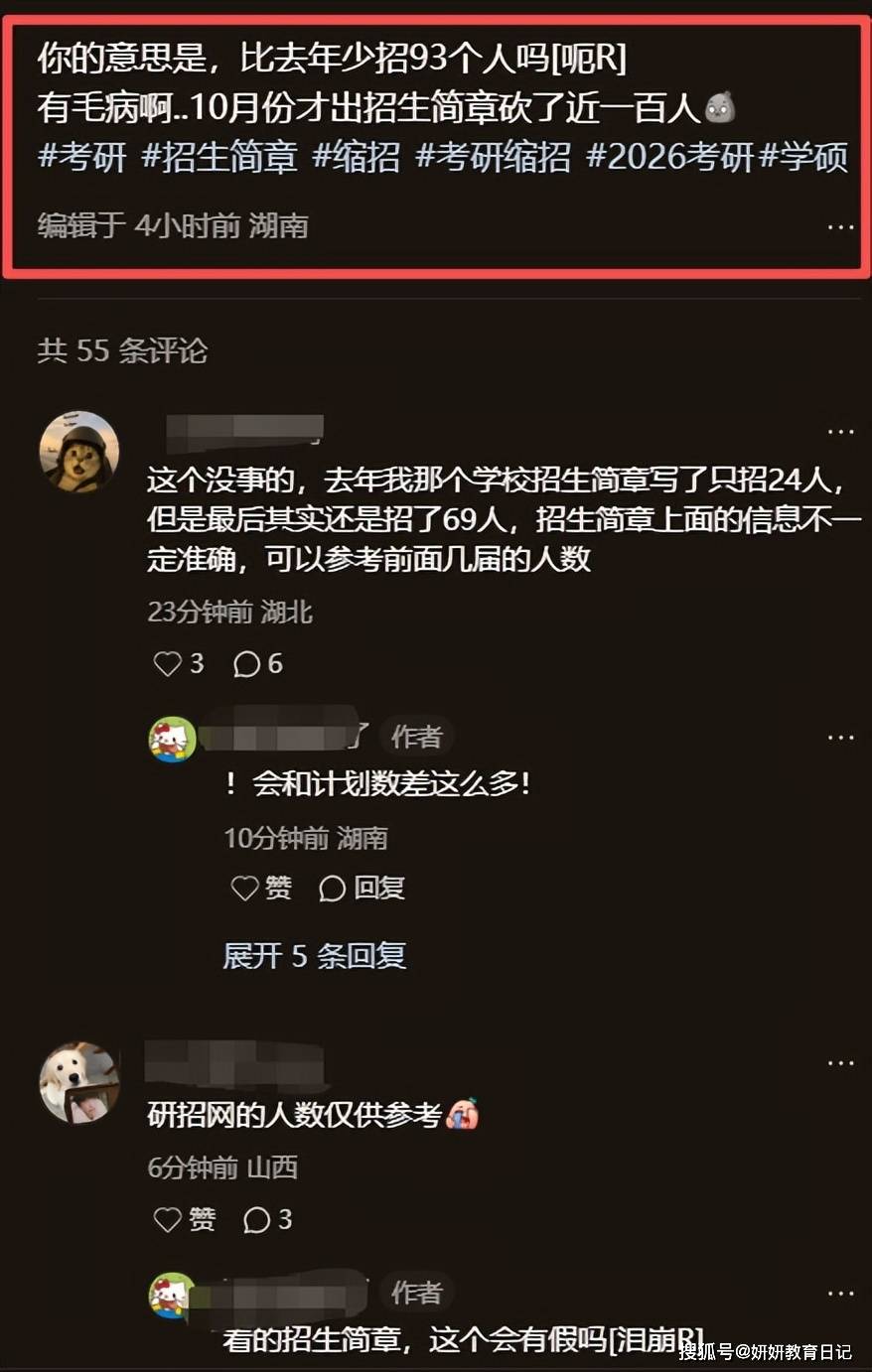Open the overflow menu on the Hubei comment
The width and height of the screenshot is (872, 1372).
(840, 431)
